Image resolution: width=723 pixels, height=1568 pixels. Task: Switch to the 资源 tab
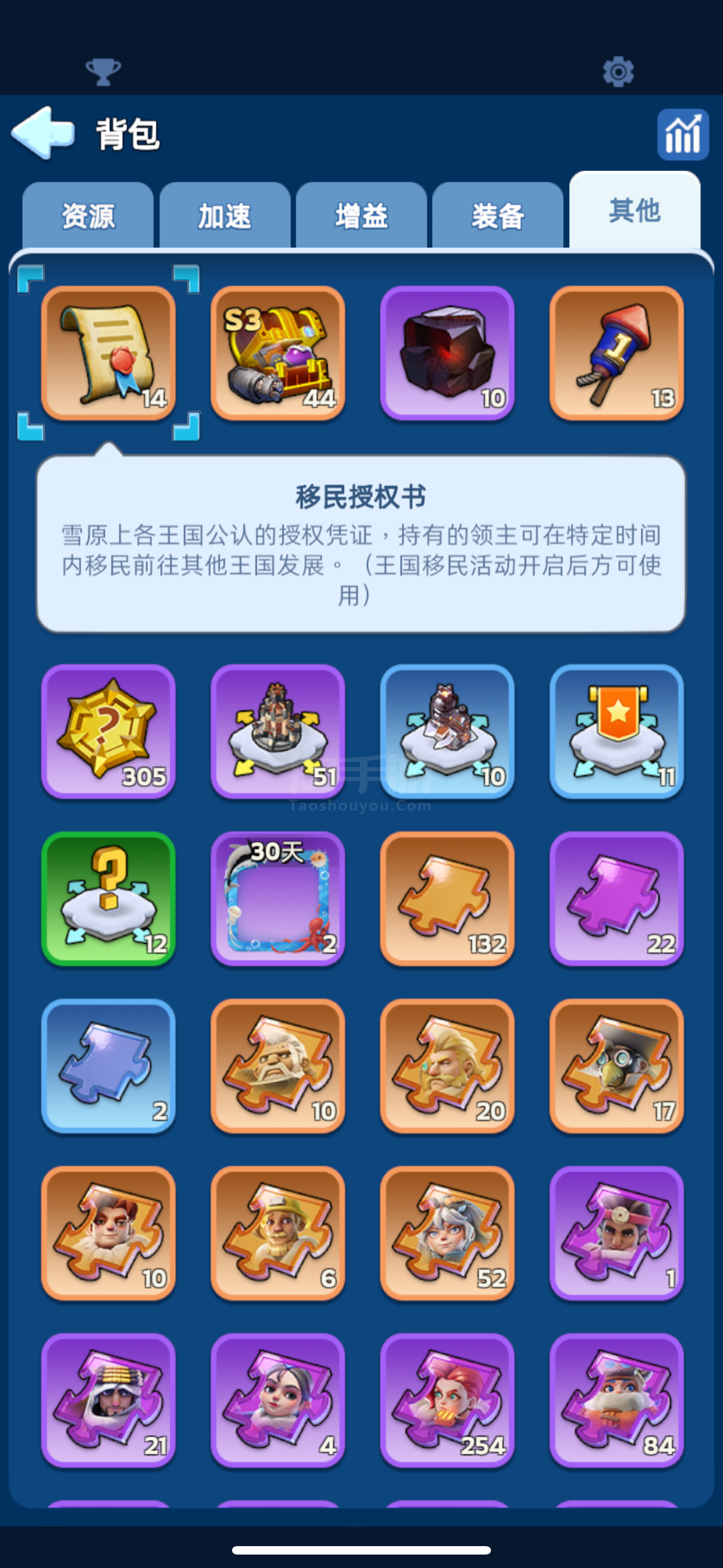click(x=87, y=216)
